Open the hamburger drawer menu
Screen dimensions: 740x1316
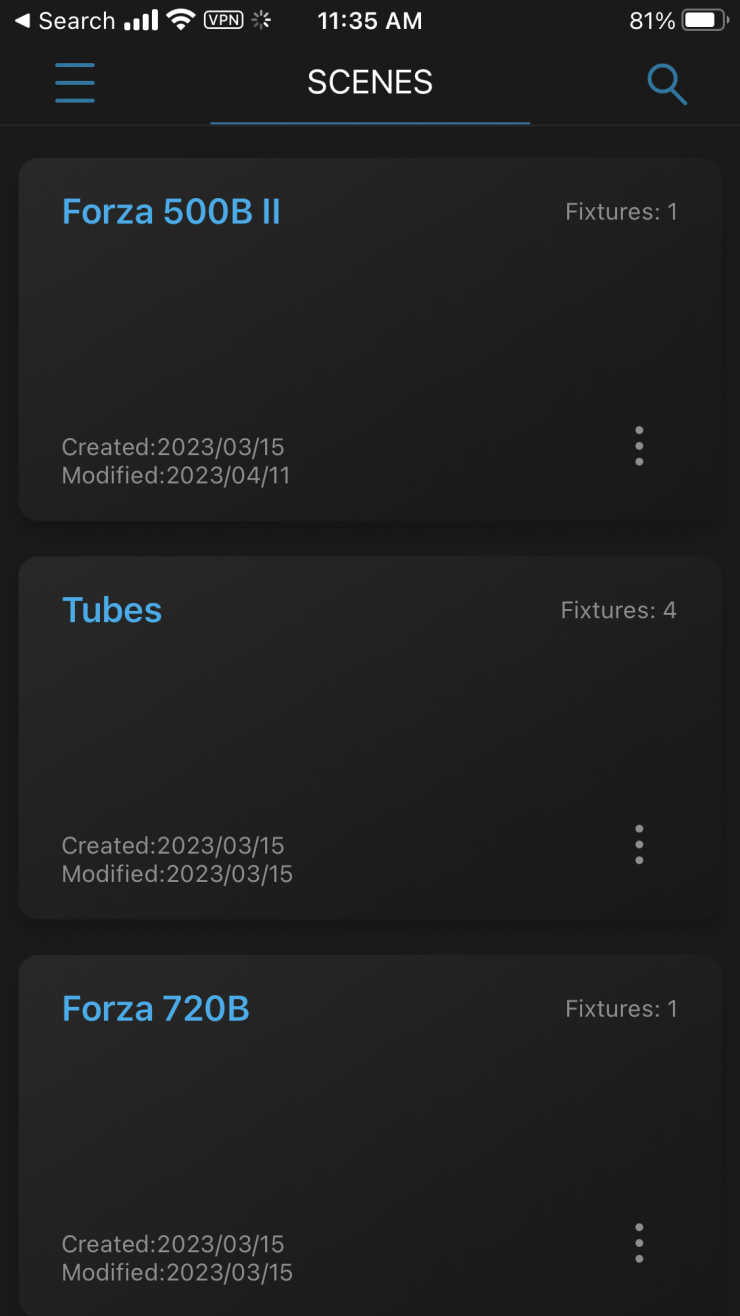75,82
